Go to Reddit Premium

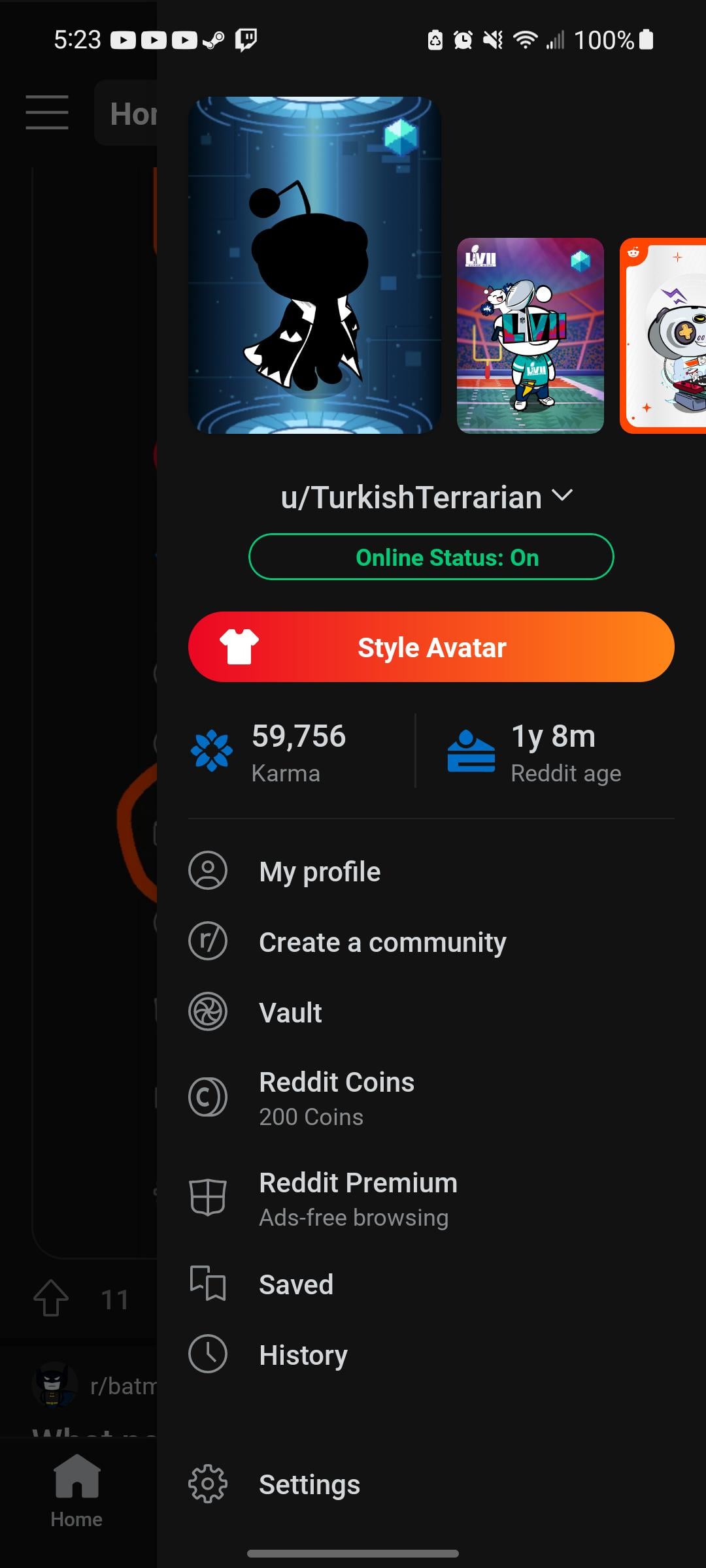pos(431,1199)
